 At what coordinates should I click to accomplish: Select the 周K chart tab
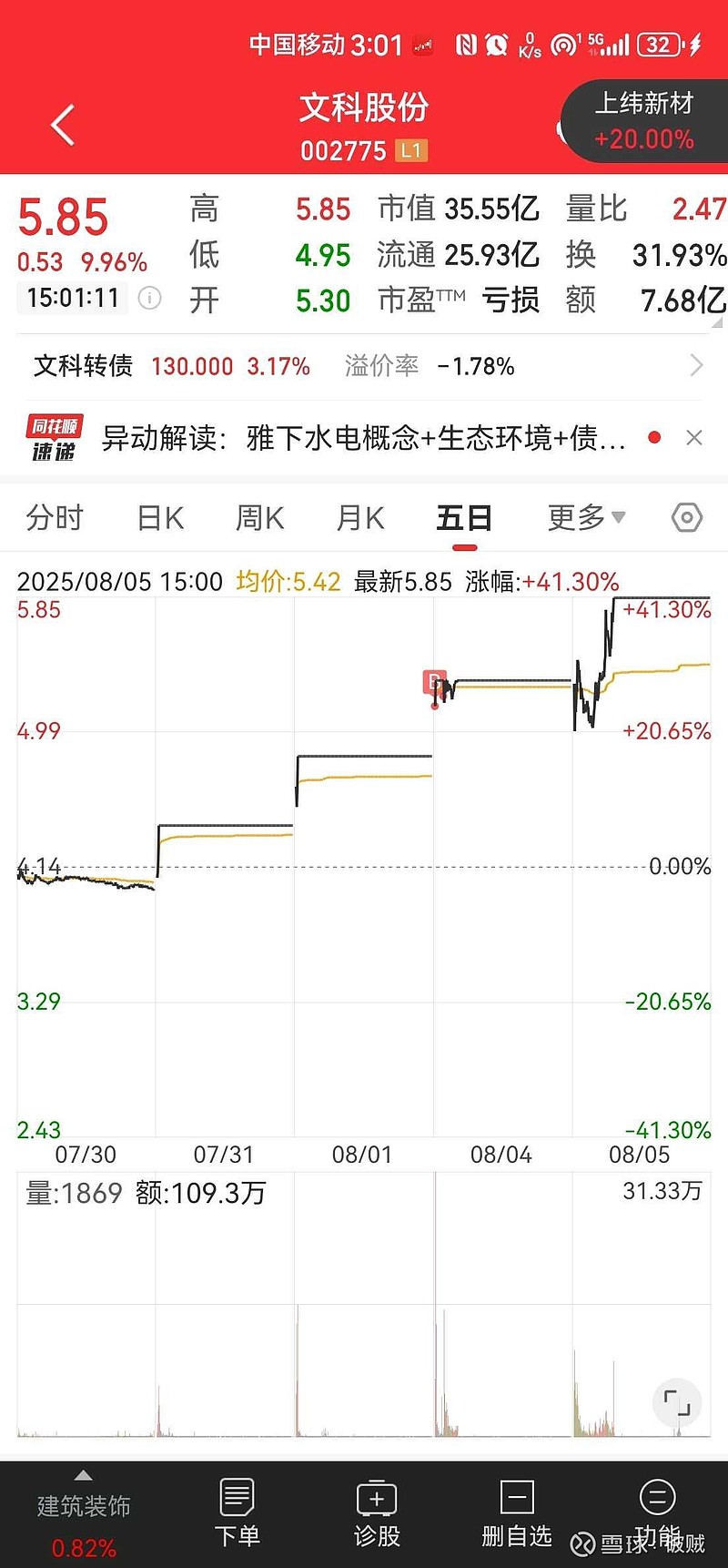click(x=259, y=518)
